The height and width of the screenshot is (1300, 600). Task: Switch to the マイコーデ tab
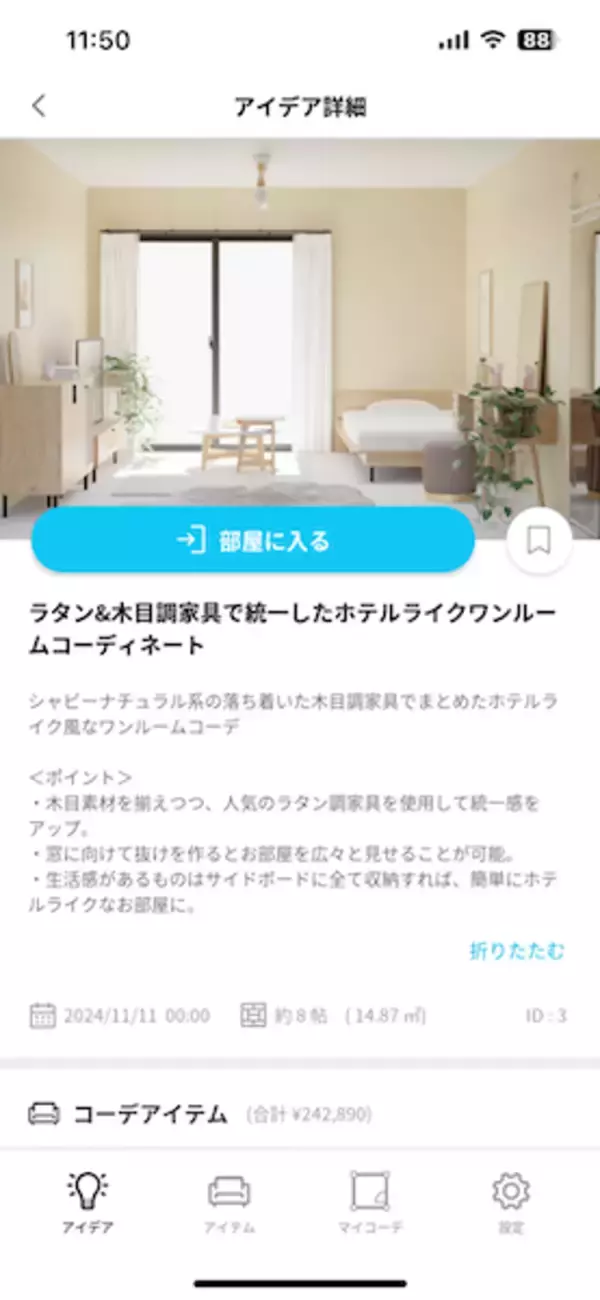(370, 1202)
